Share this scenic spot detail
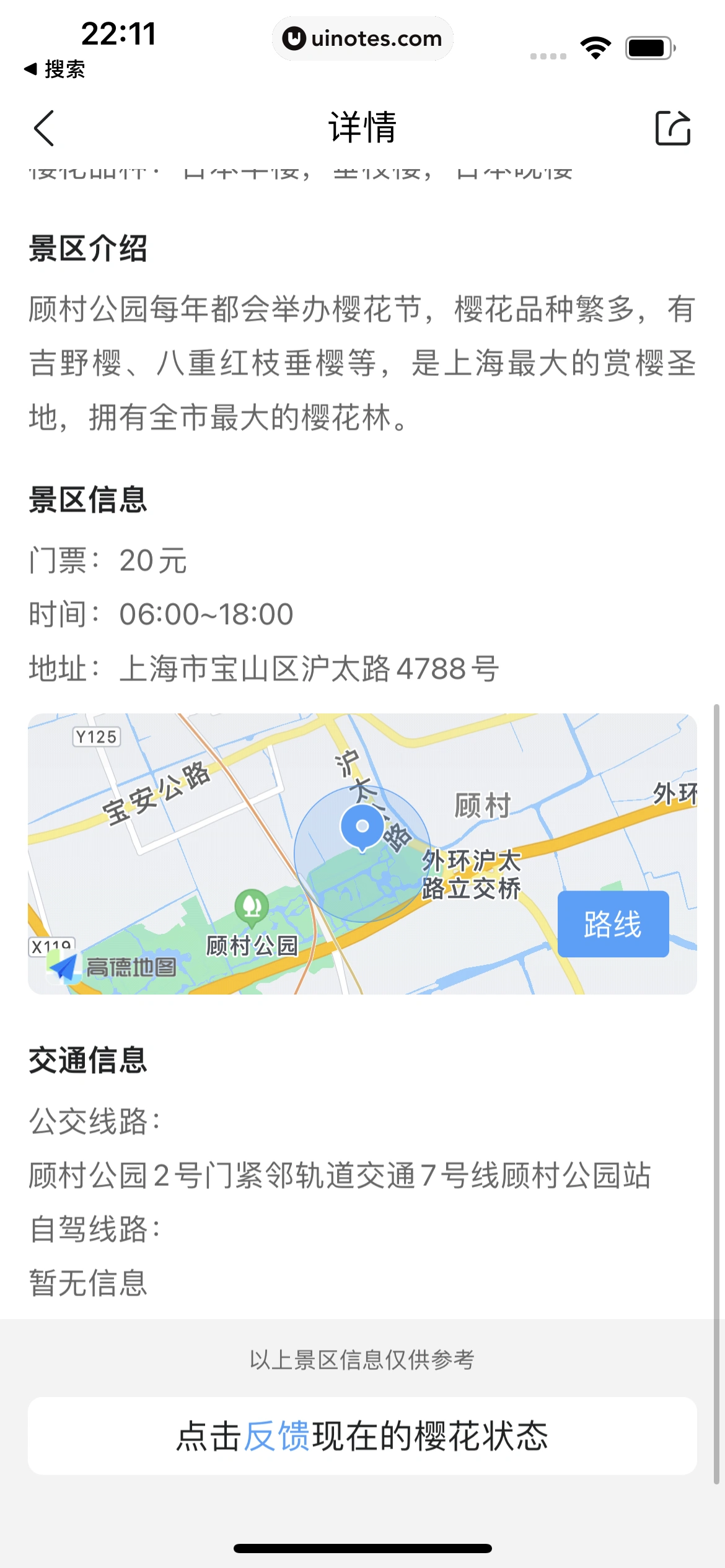Image resolution: width=725 pixels, height=1568 pixels. tap(672, 128)
